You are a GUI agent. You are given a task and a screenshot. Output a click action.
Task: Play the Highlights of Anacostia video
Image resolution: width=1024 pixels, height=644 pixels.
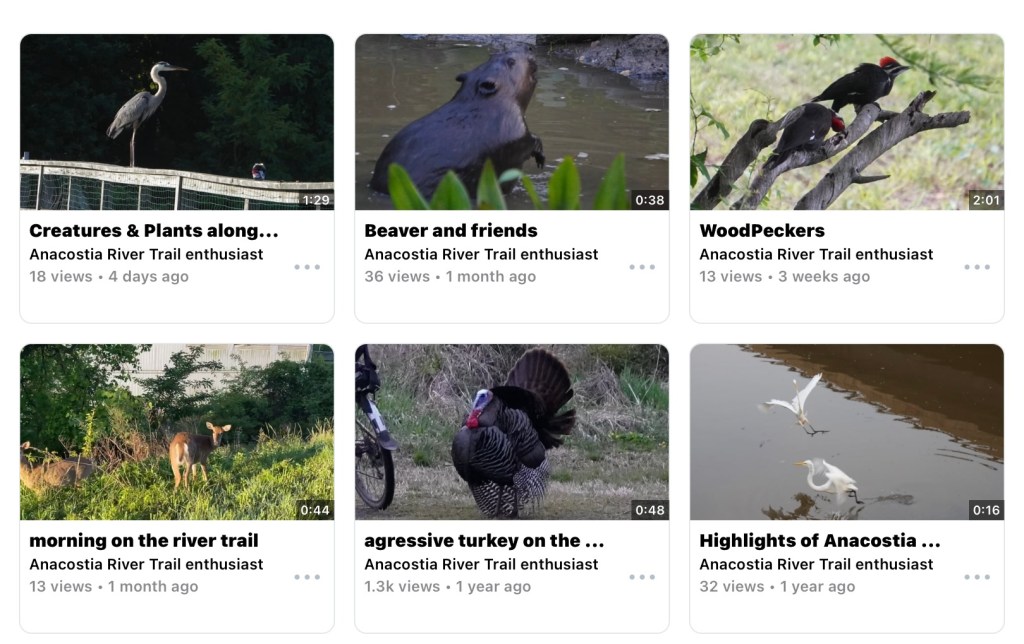[846, 432]
